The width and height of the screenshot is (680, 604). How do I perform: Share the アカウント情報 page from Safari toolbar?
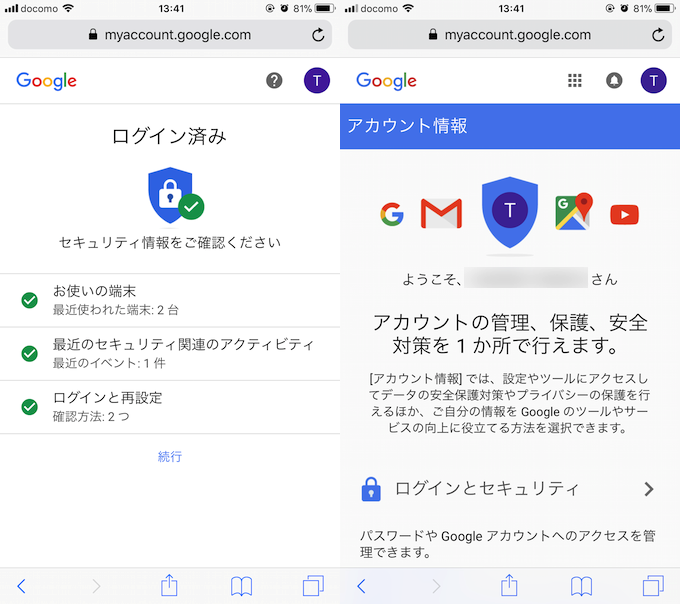tap(509, 585)
